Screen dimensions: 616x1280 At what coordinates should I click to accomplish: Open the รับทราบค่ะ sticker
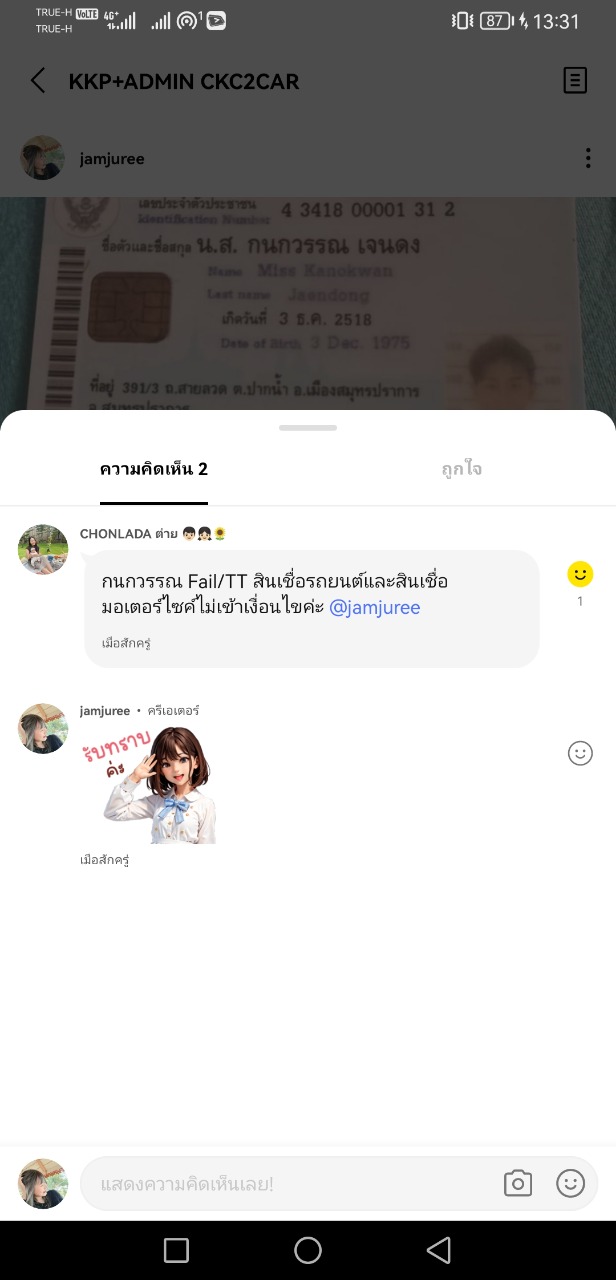tap(152, 785)
